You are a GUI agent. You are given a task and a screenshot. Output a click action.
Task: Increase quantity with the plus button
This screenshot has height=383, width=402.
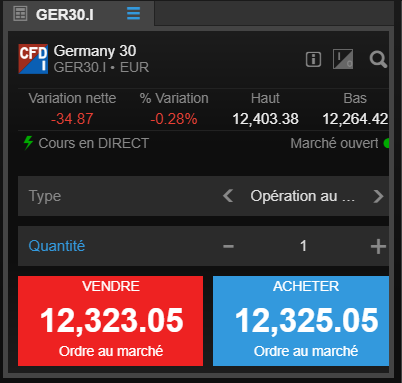[x=378, y=246]
